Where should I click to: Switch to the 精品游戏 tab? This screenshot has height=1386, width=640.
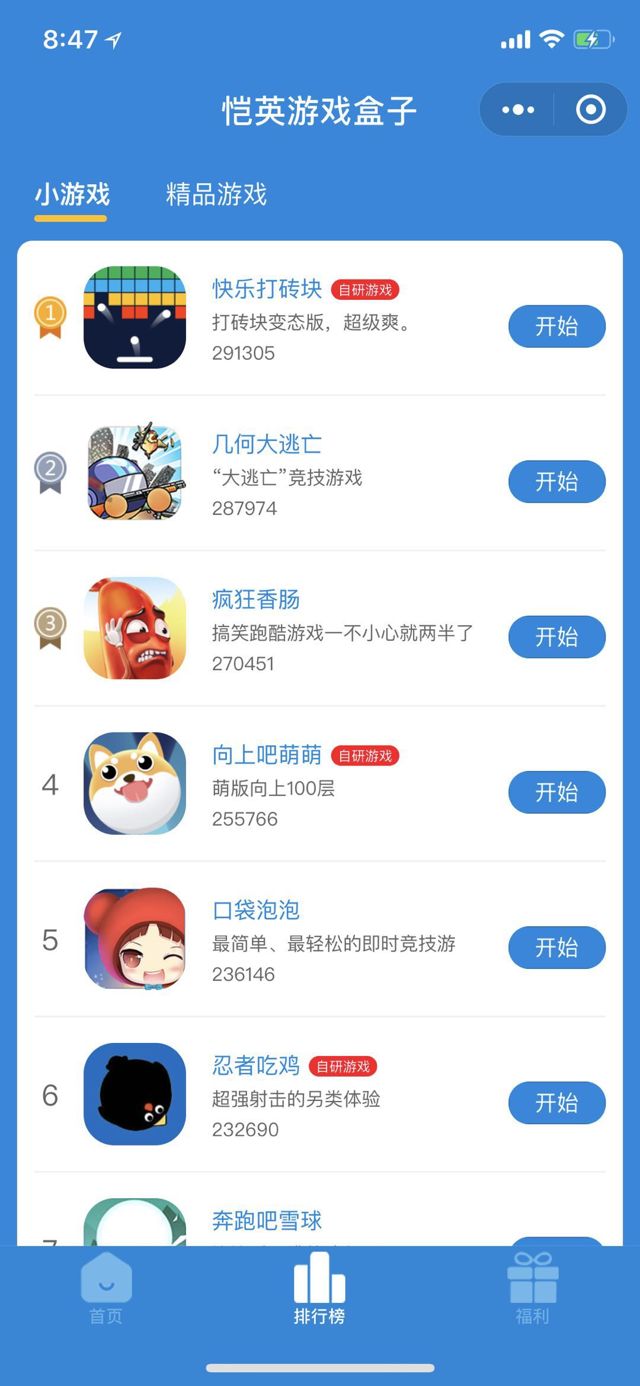click(x=216, y=194)
